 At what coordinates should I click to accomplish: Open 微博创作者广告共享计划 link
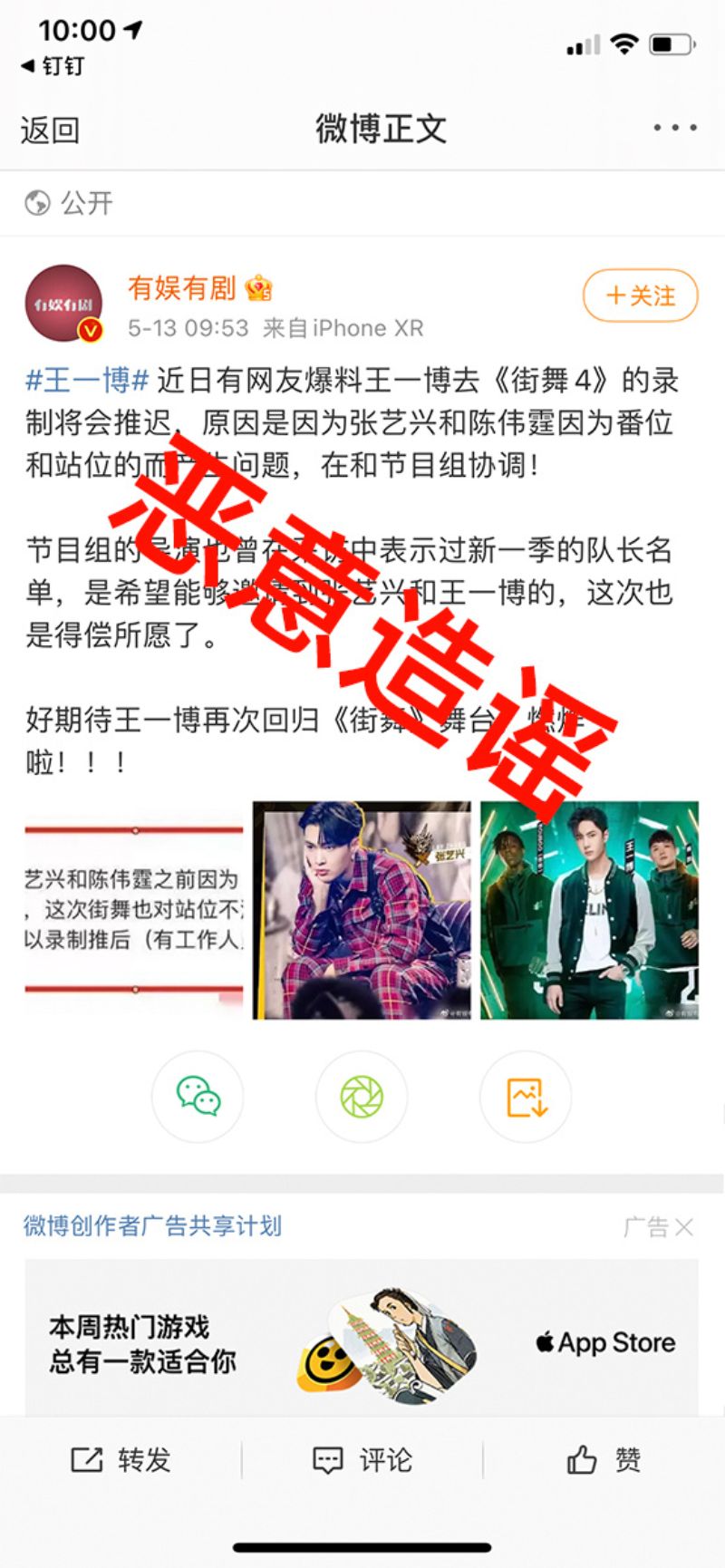point(152,1225)
